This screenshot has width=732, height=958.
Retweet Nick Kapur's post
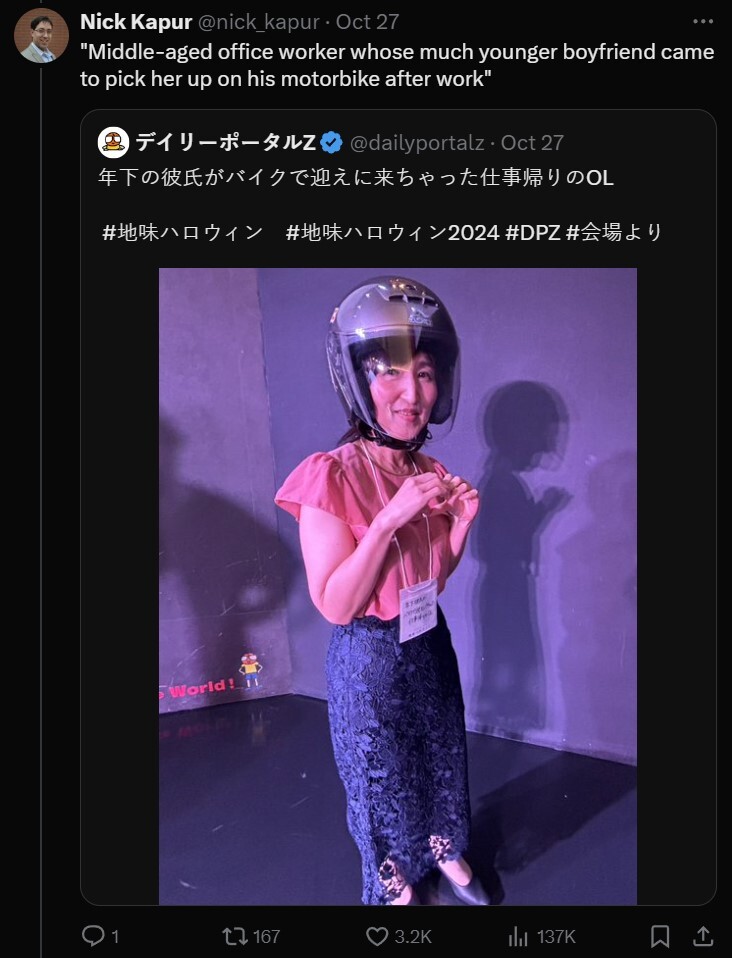(234, 936)
